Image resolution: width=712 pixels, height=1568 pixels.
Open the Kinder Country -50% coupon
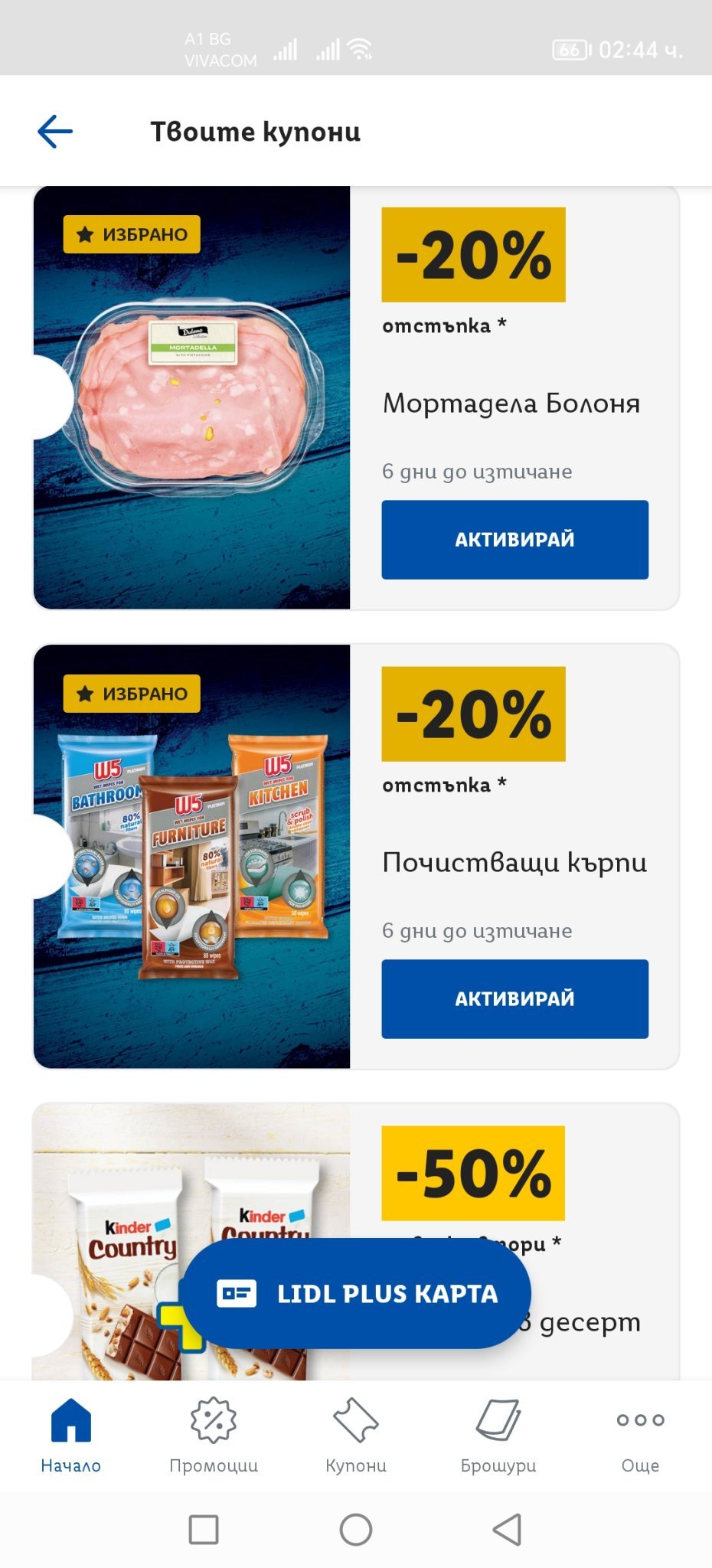tap(472, 1173)
